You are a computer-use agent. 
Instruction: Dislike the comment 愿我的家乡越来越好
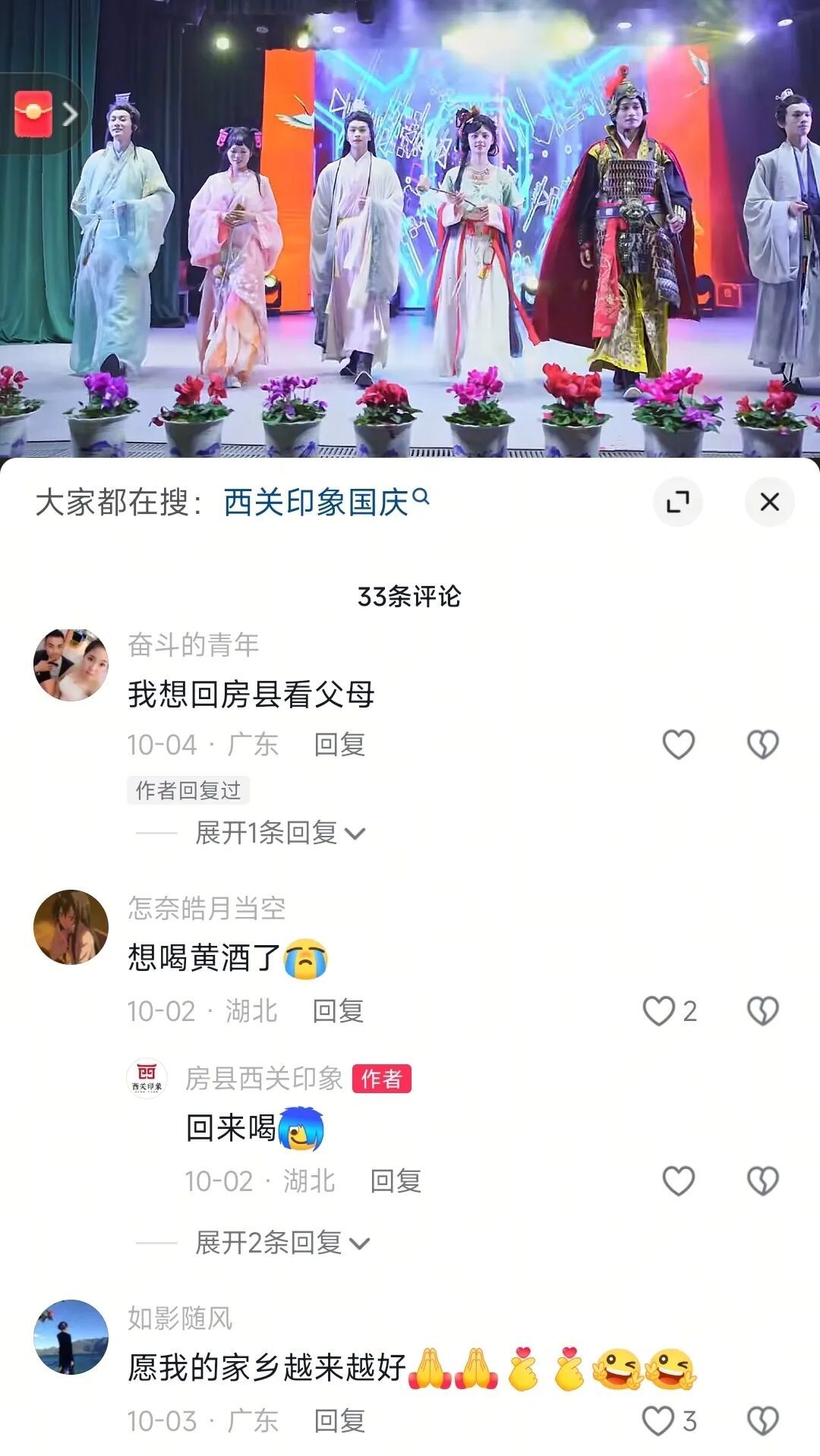click(x=762, y=1421)
